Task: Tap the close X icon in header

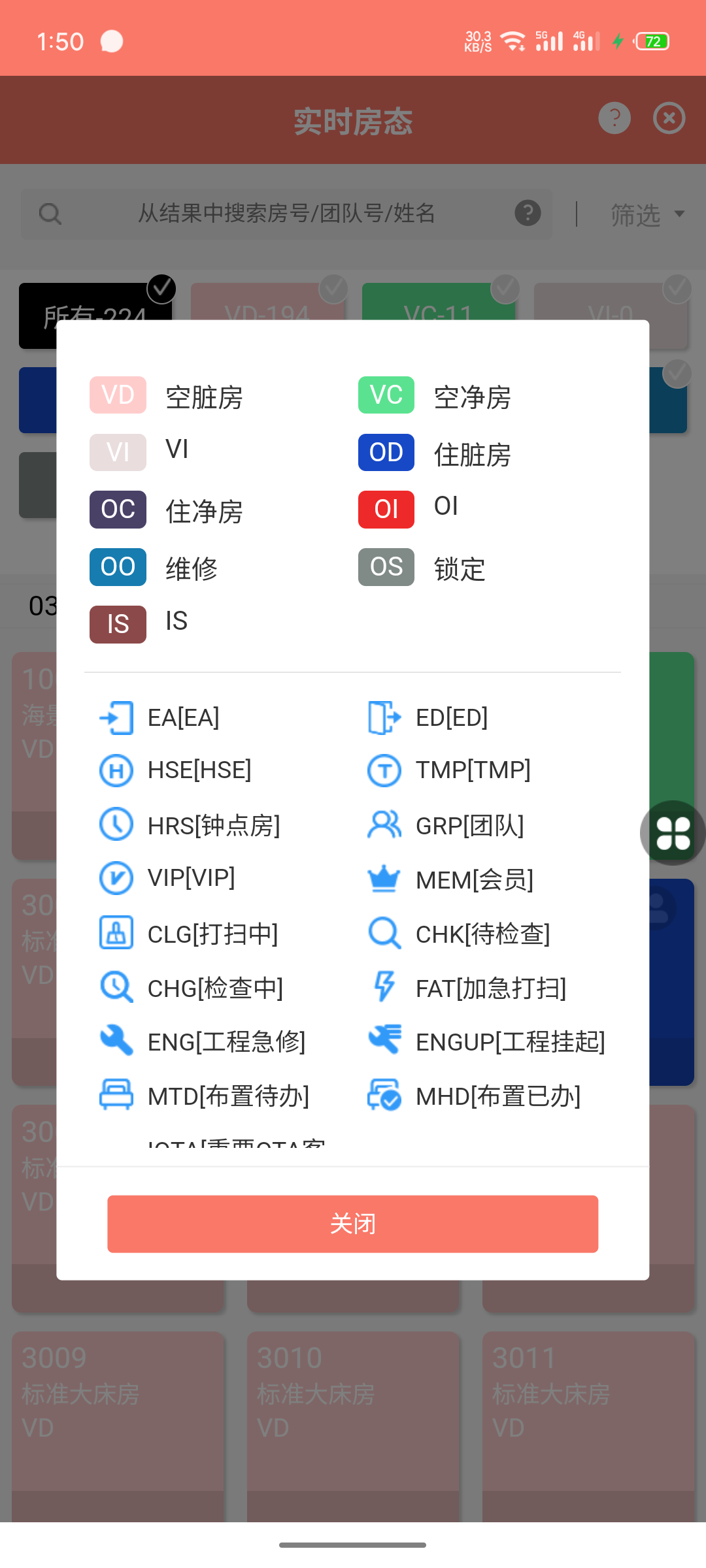Action: [669, 118]
